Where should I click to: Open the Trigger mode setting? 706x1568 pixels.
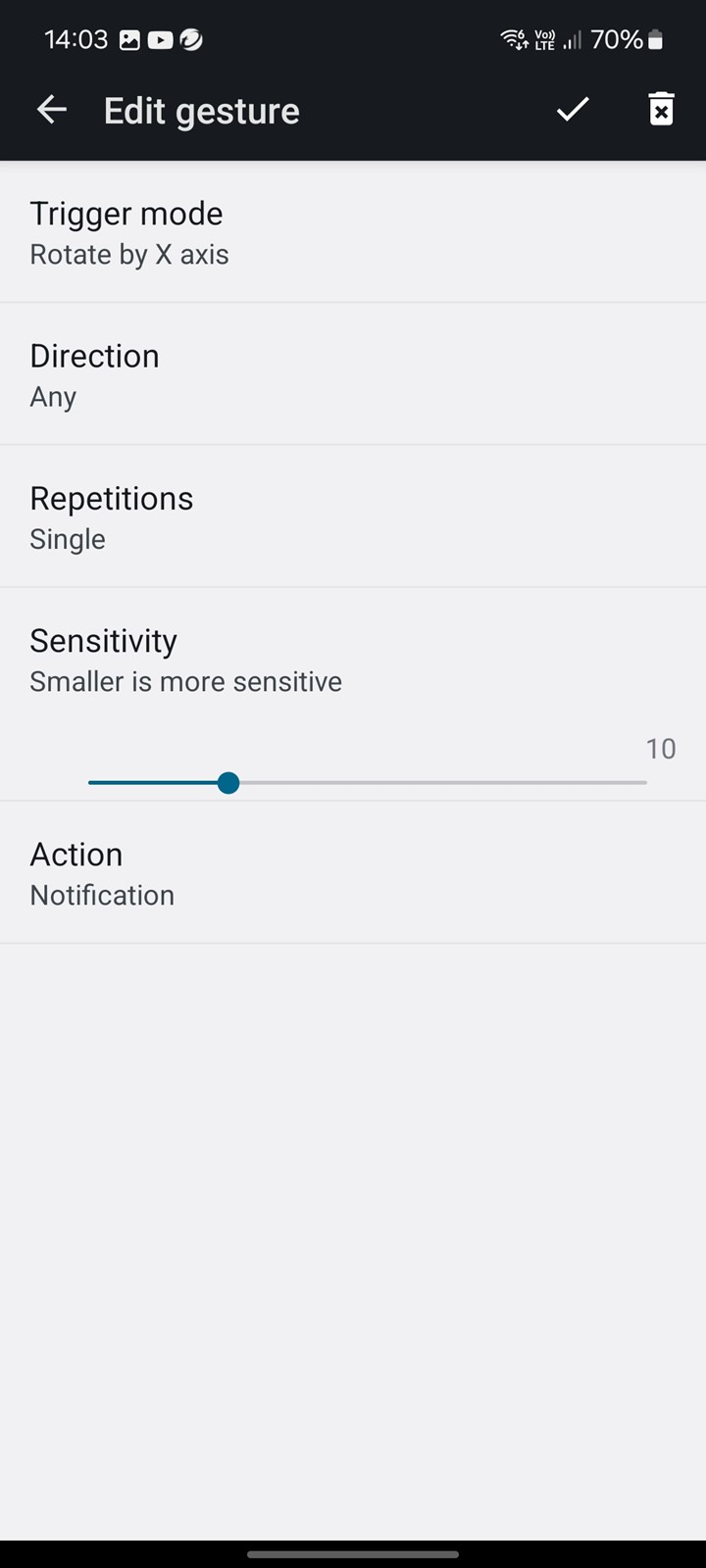(353, 232)
